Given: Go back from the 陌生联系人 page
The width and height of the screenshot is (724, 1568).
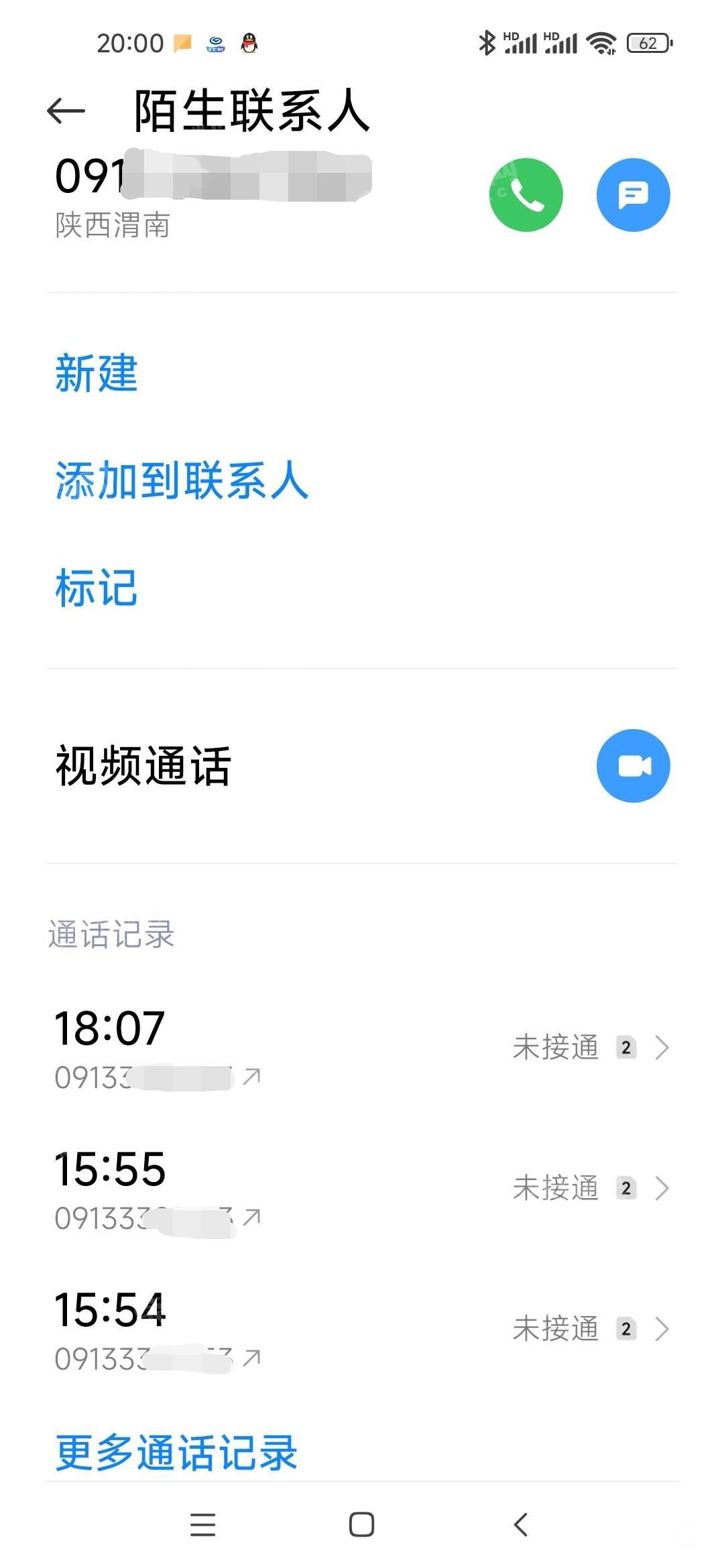Looking at the screenshot, I should (x=66, y=111).
